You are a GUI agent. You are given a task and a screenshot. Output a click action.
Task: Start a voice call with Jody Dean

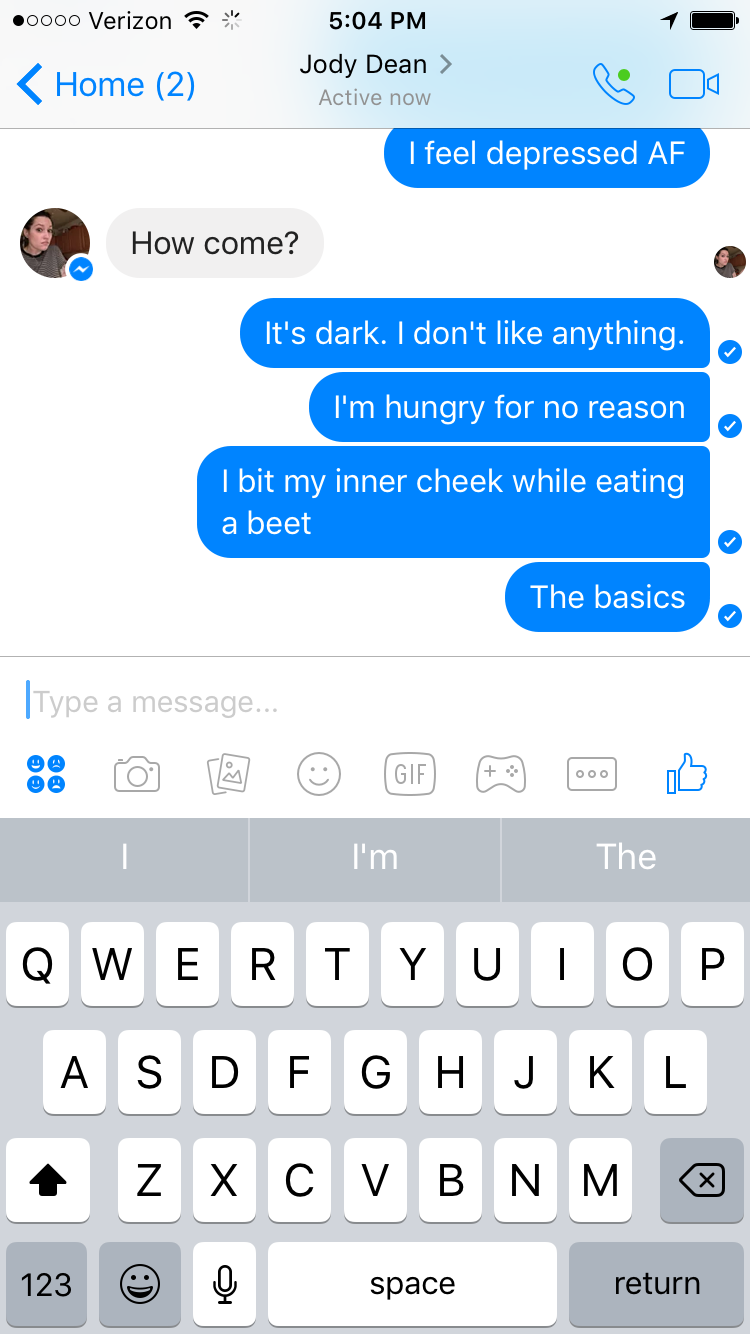click(613, 85)
